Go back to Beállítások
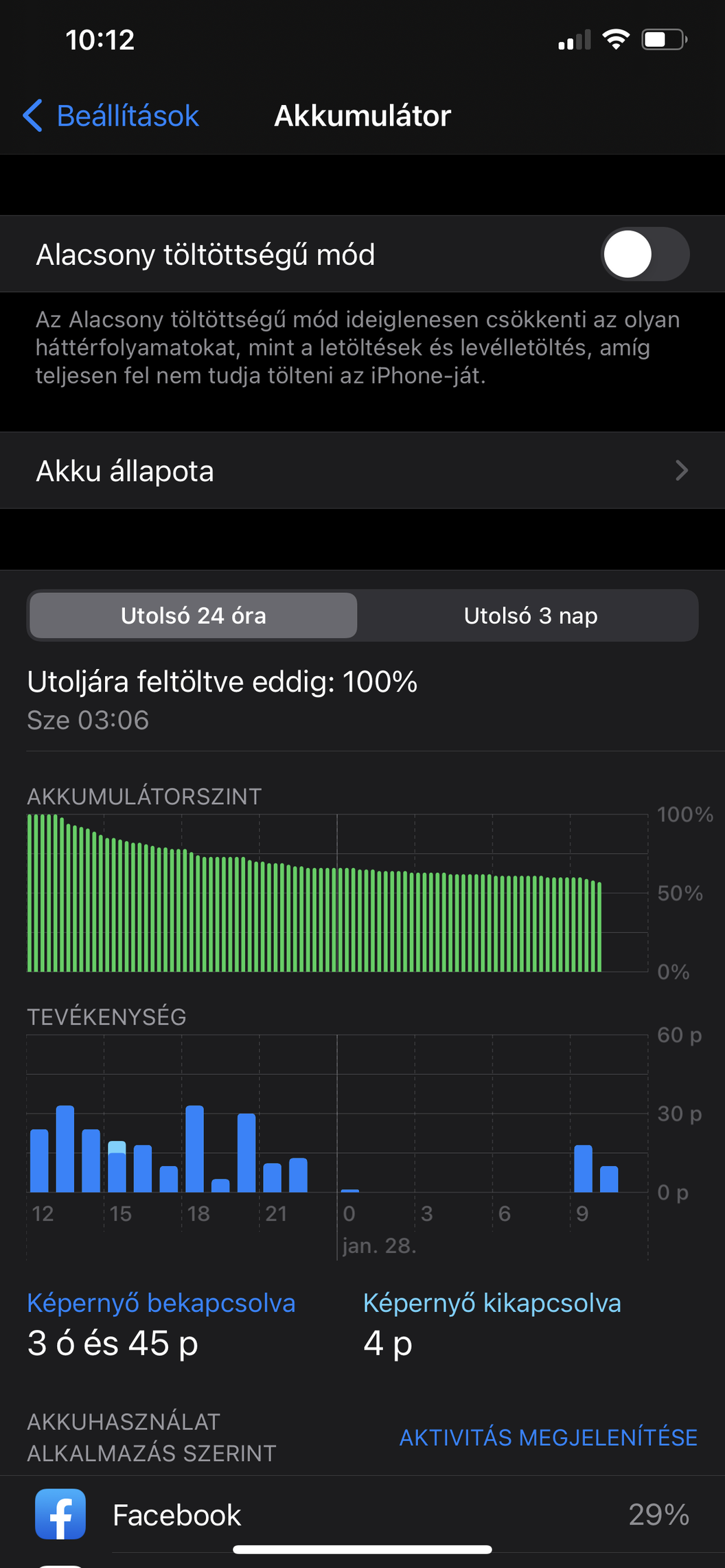The height and width of the screenshot is (1568, 725). click(111, 115)
